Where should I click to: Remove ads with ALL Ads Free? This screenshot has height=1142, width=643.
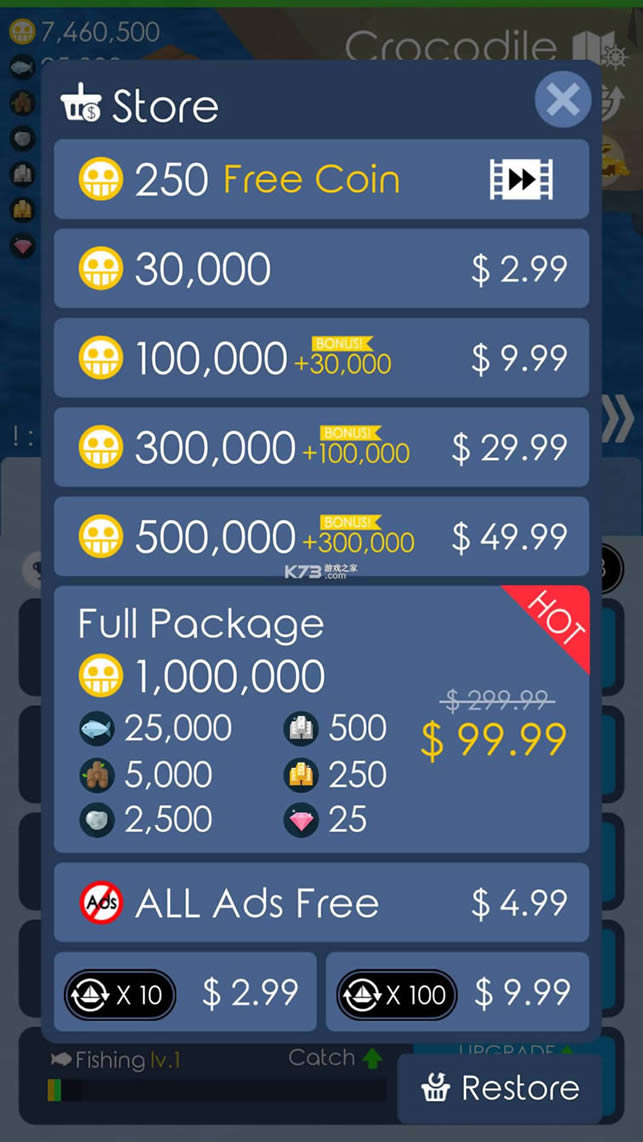[321, 903]
